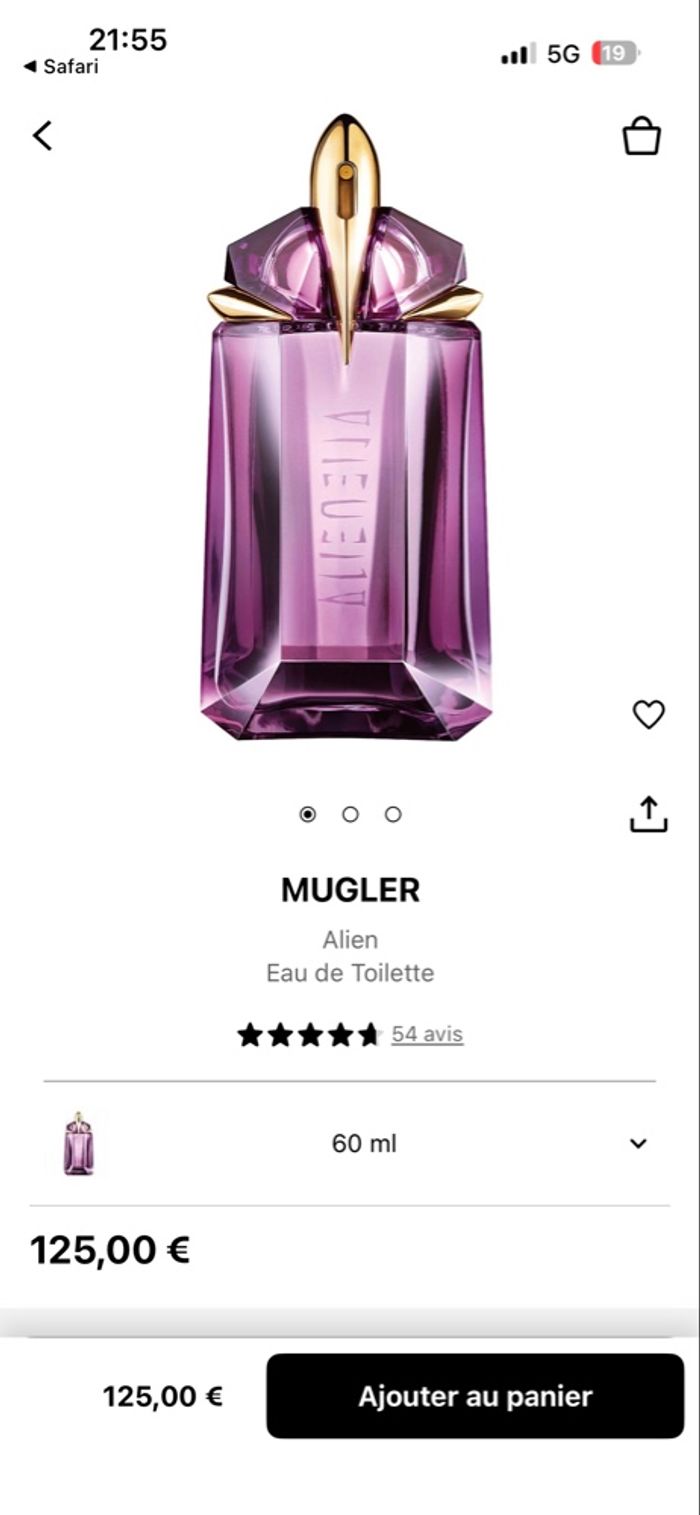Go back to the previous page
The height and width of the screenshot is (1515, 700).
coord(42,135)
